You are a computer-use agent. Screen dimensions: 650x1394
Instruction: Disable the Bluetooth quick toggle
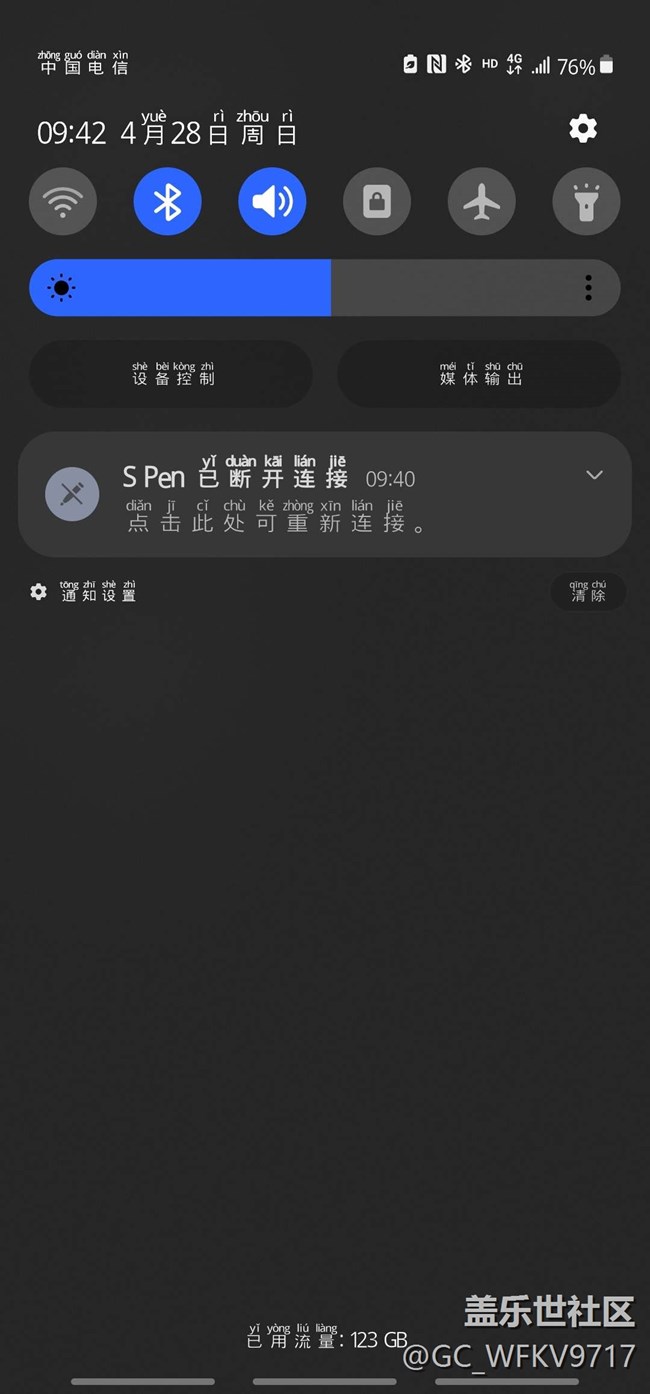click(x=167, y=201)
